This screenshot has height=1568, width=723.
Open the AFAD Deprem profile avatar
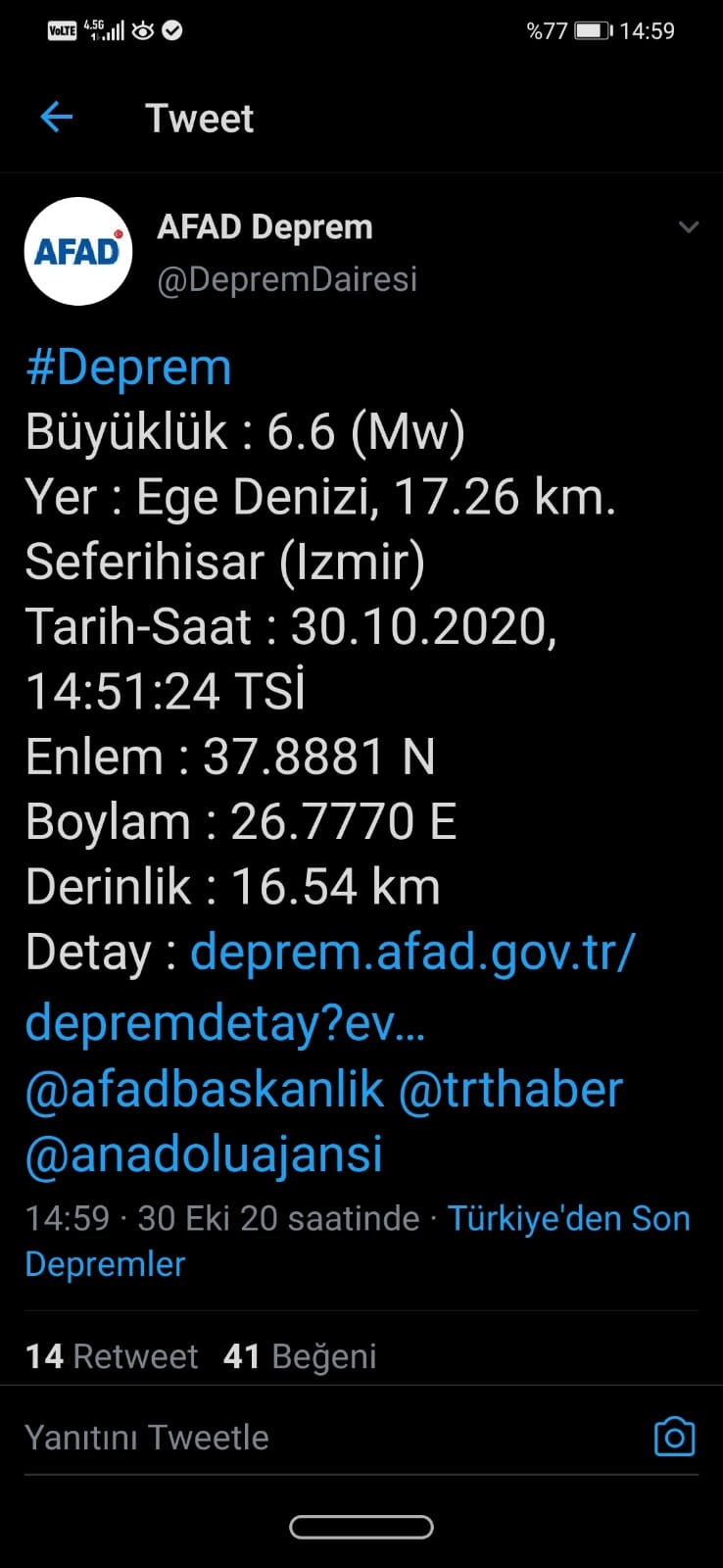[x=78, y=251]
